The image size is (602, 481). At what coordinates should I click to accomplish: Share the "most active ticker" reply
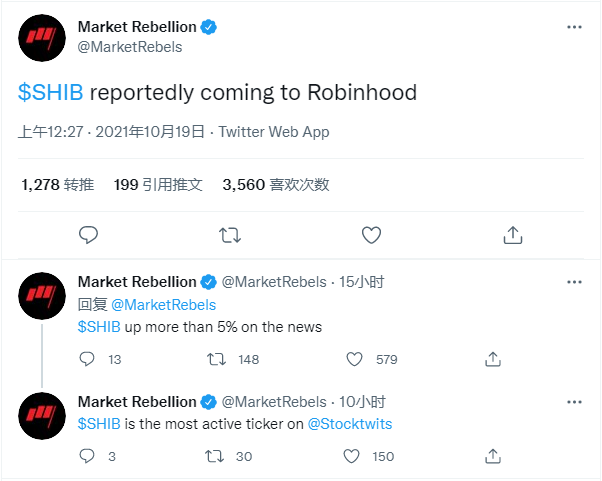click(493, 456)
